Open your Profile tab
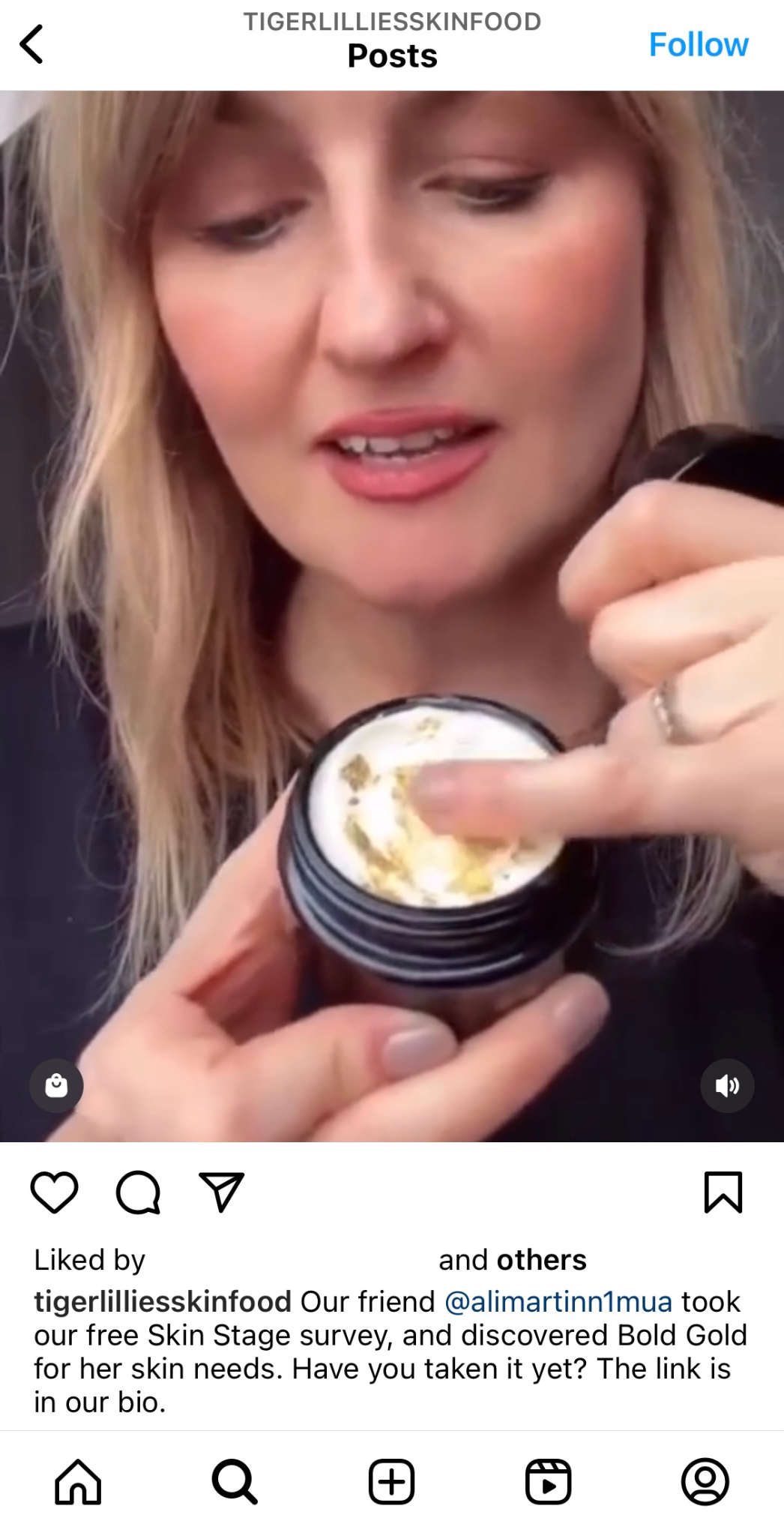Viewport: 784px width, 1536px height. [x=705, y=1481]
